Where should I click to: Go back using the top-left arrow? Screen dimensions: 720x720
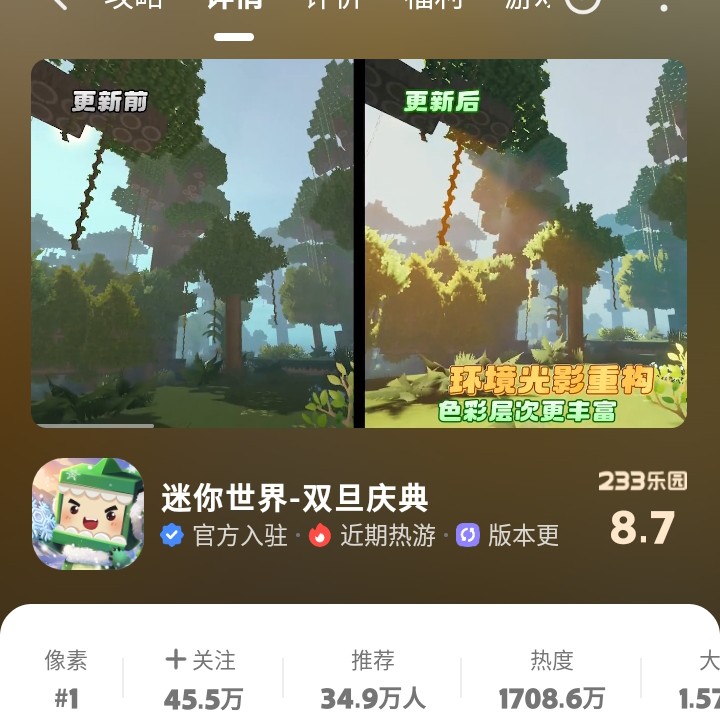[60, 4]
